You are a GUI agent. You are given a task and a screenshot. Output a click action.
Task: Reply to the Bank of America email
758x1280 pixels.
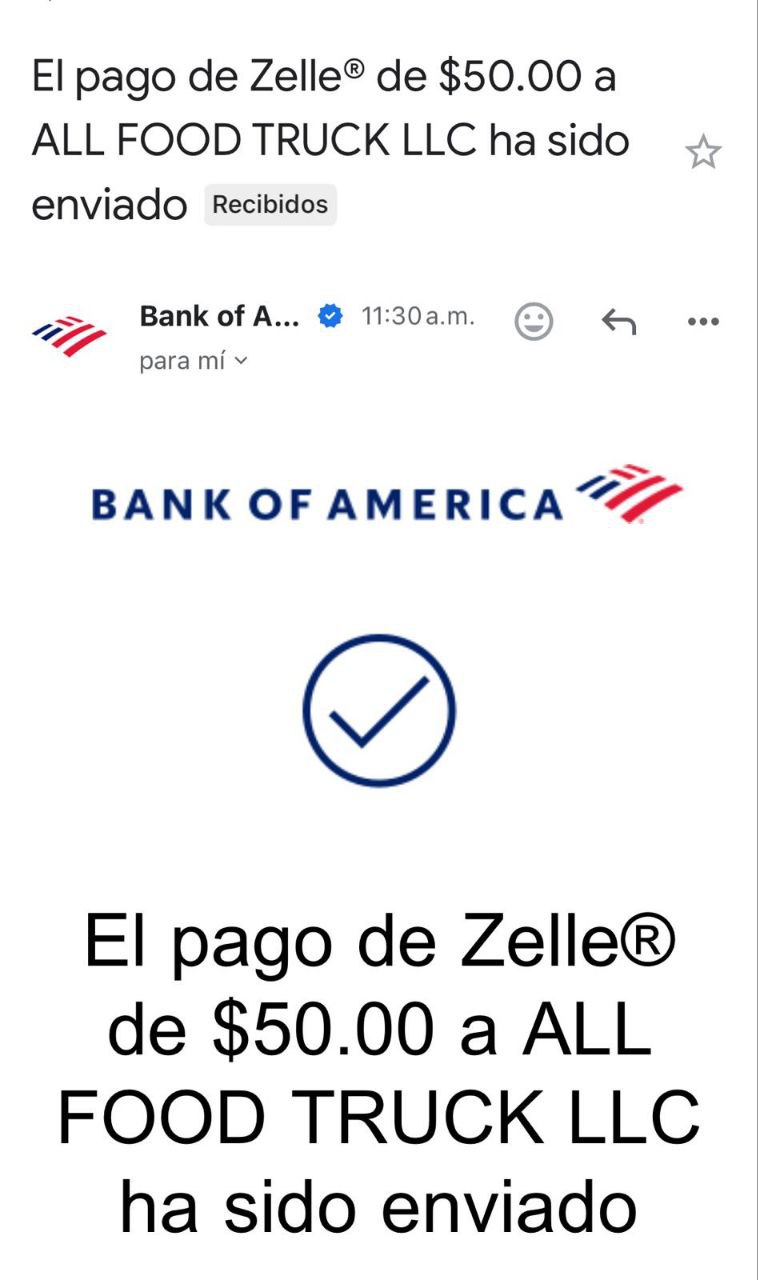[x=619, y=321]
